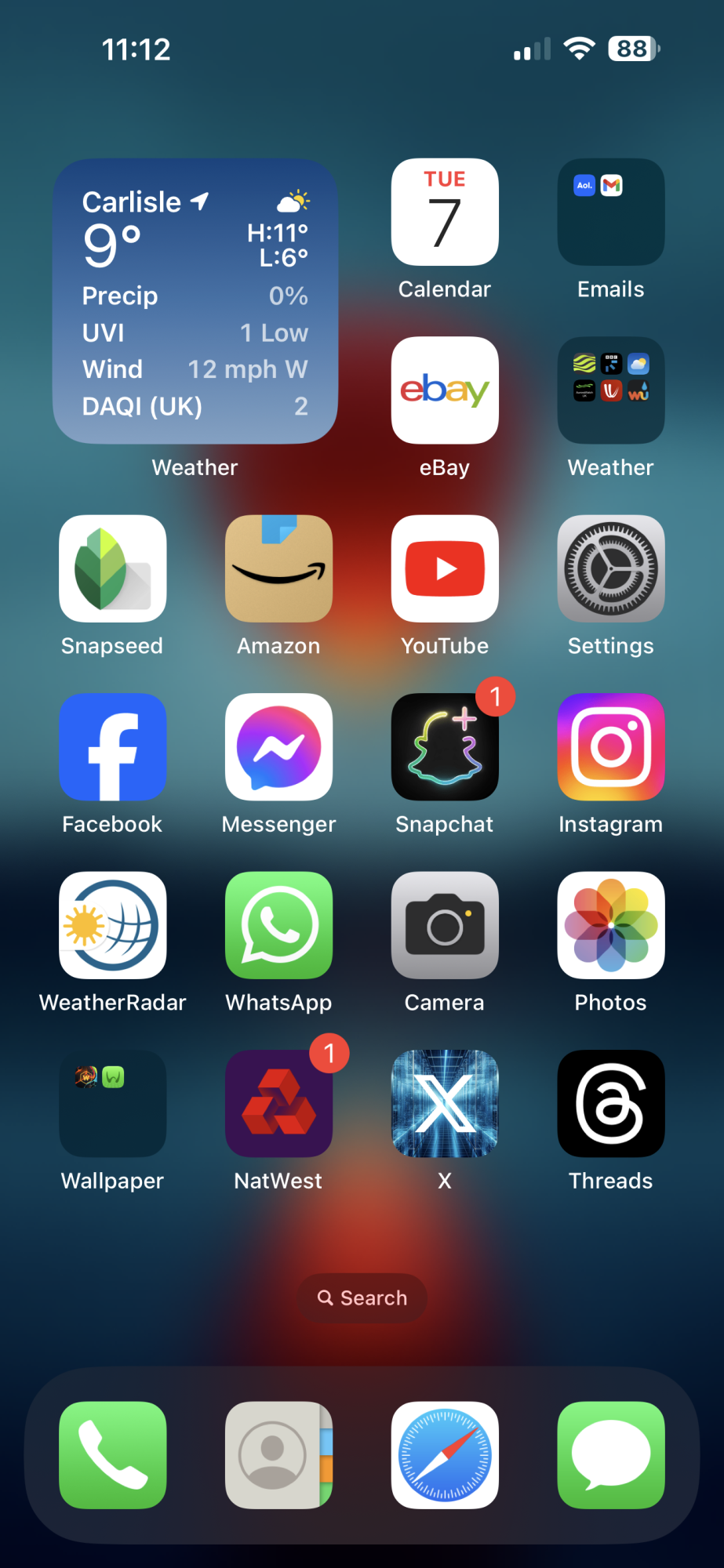
Task: Launch YouTube
Action: point(445,568)
